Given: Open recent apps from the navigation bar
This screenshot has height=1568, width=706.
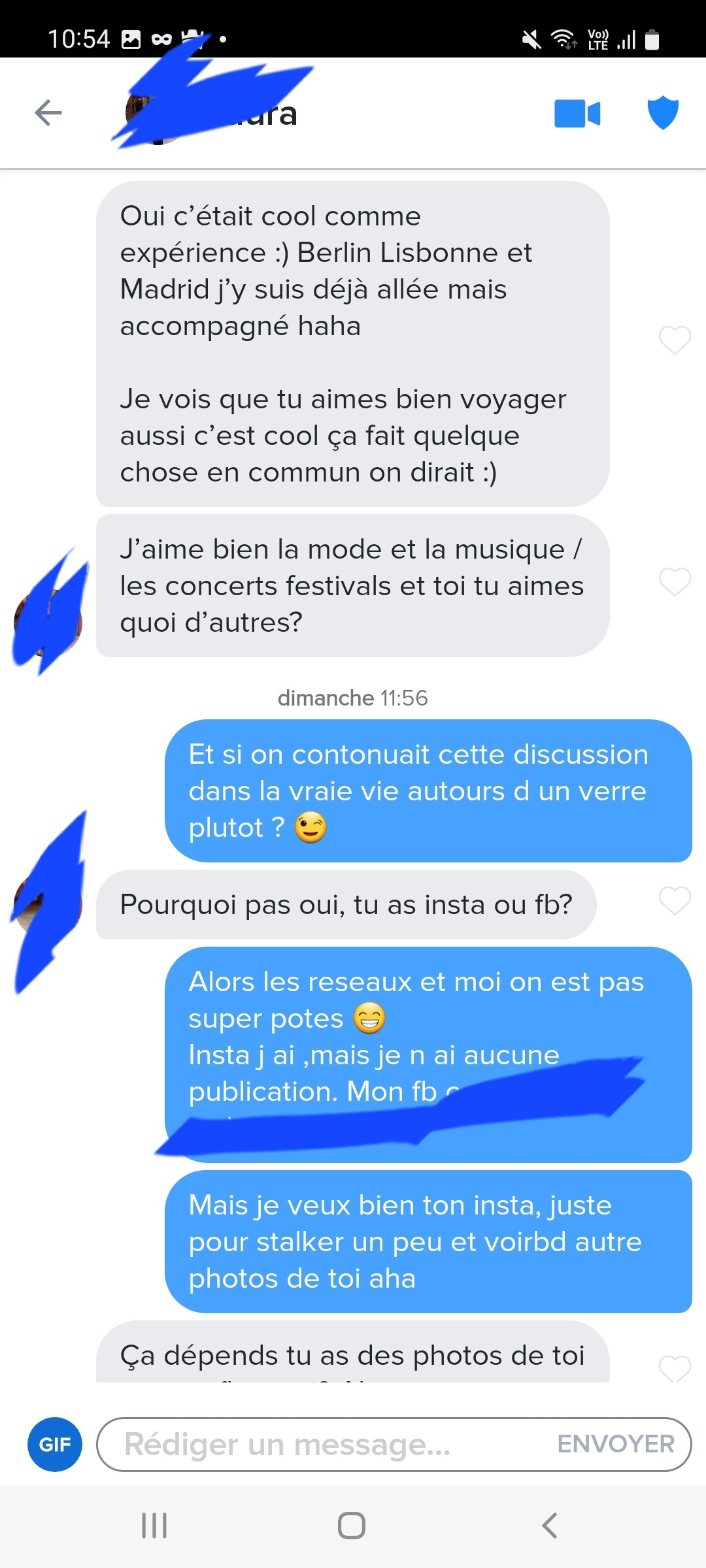Looking at the screenshot, I should (154, 1526).
